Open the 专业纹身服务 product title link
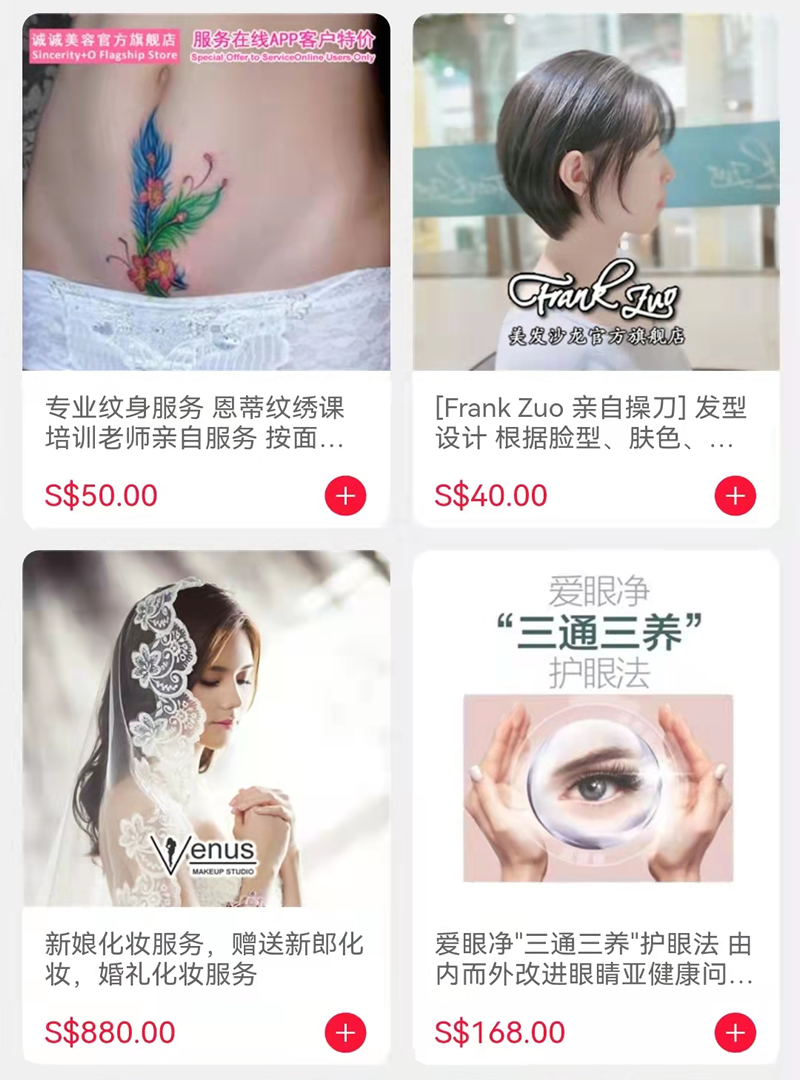 pos(200,418)
